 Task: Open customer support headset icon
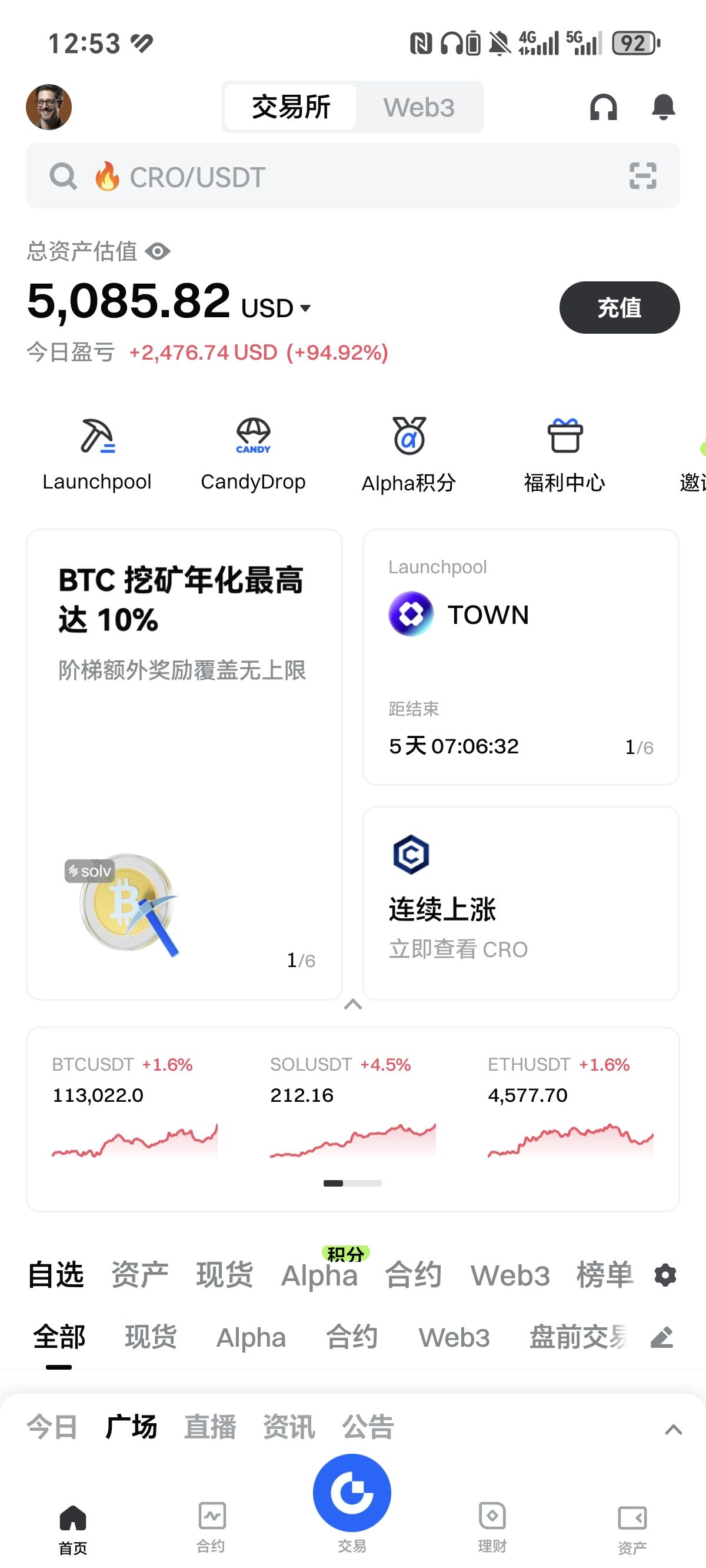[603, 107]
